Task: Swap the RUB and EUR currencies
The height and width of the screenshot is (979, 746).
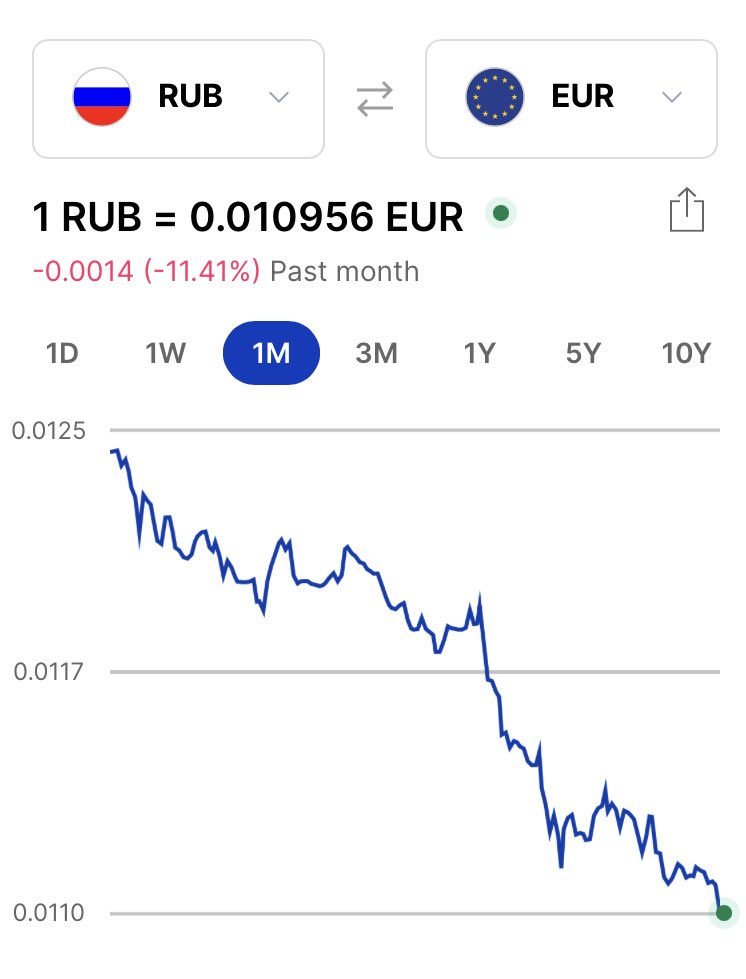Action: click(x=375, y=98)
